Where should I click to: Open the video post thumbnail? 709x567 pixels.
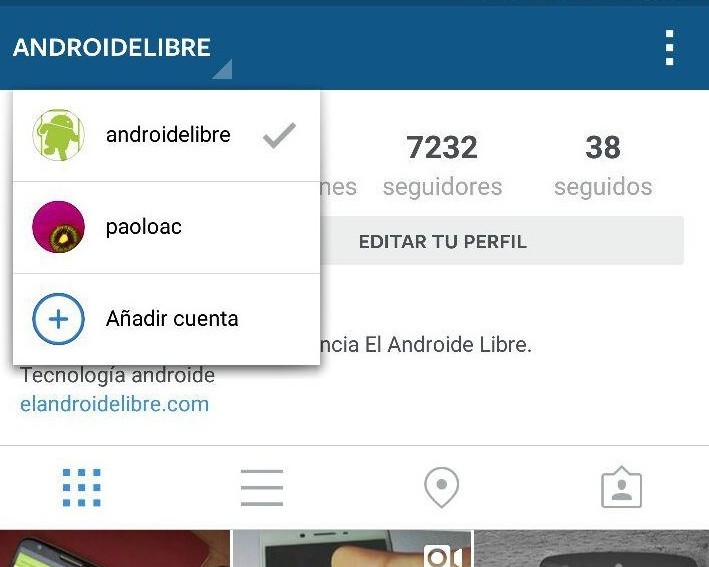[x=352, y=549]
